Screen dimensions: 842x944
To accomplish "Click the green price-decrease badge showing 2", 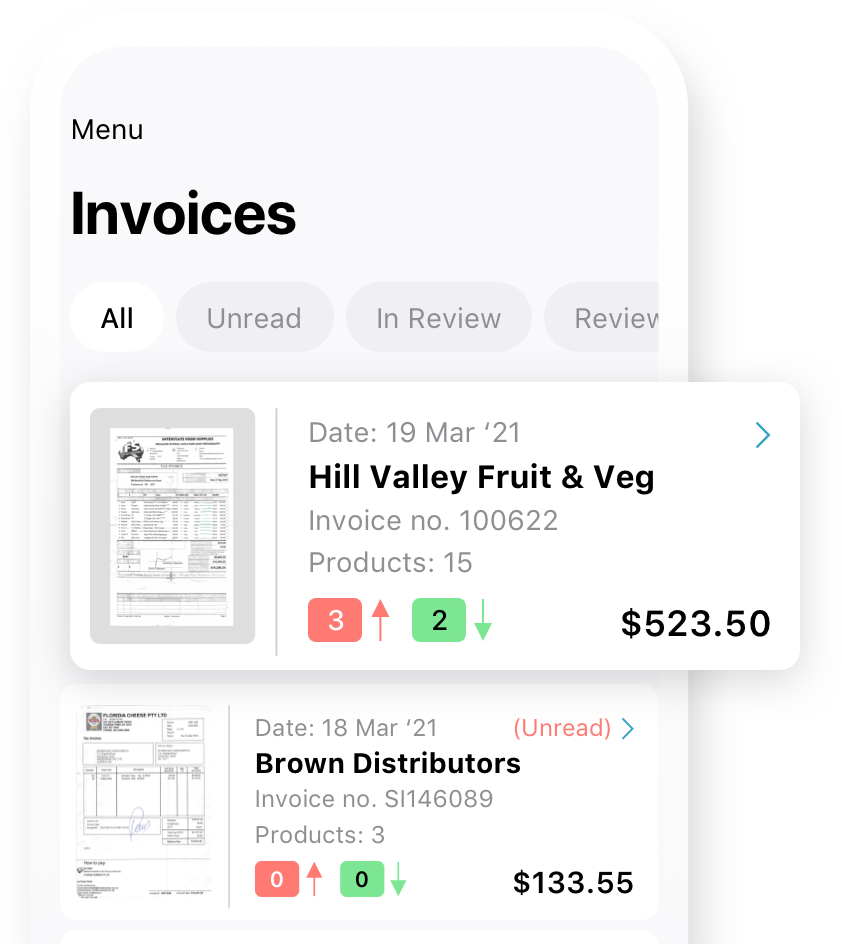I will coord(439,620).
